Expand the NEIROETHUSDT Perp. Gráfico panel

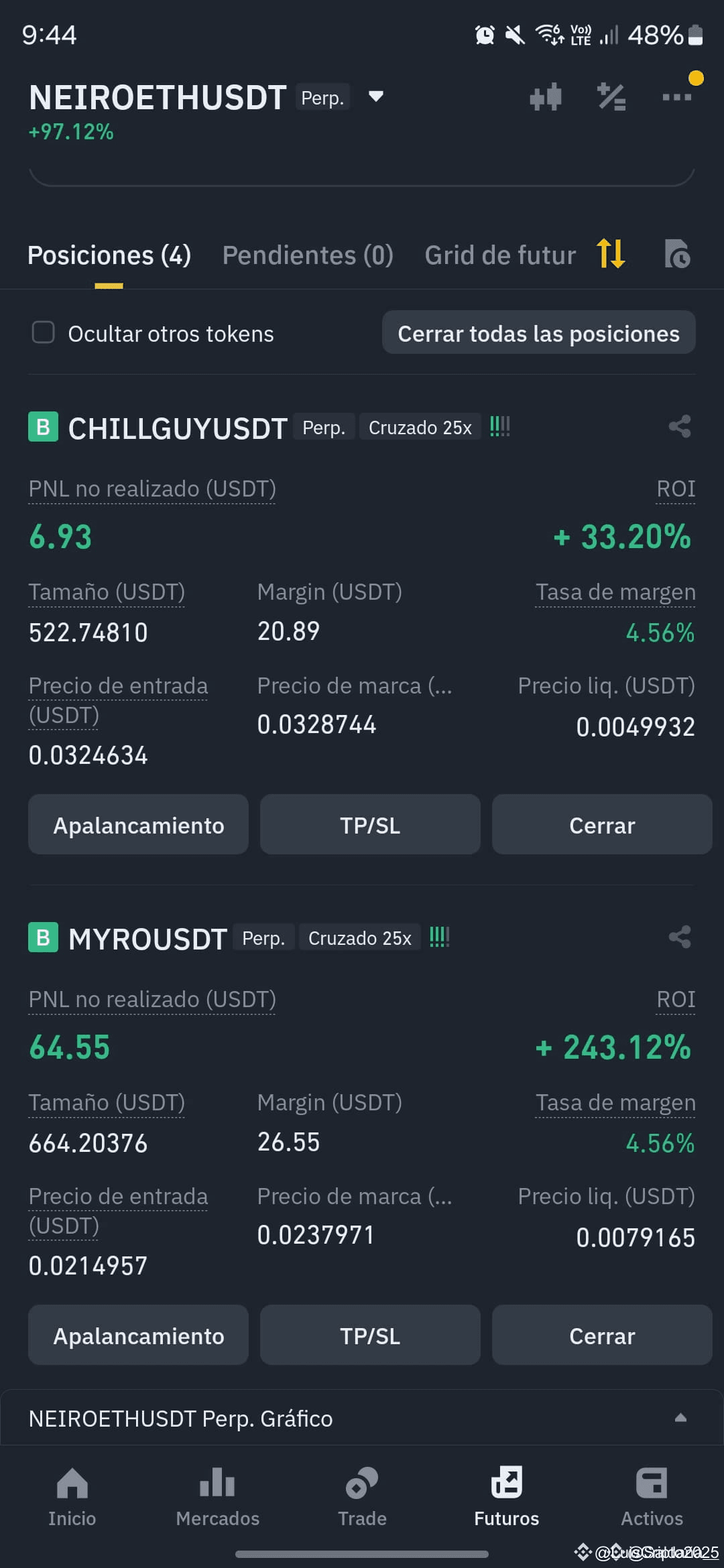tap(362, 1418)
